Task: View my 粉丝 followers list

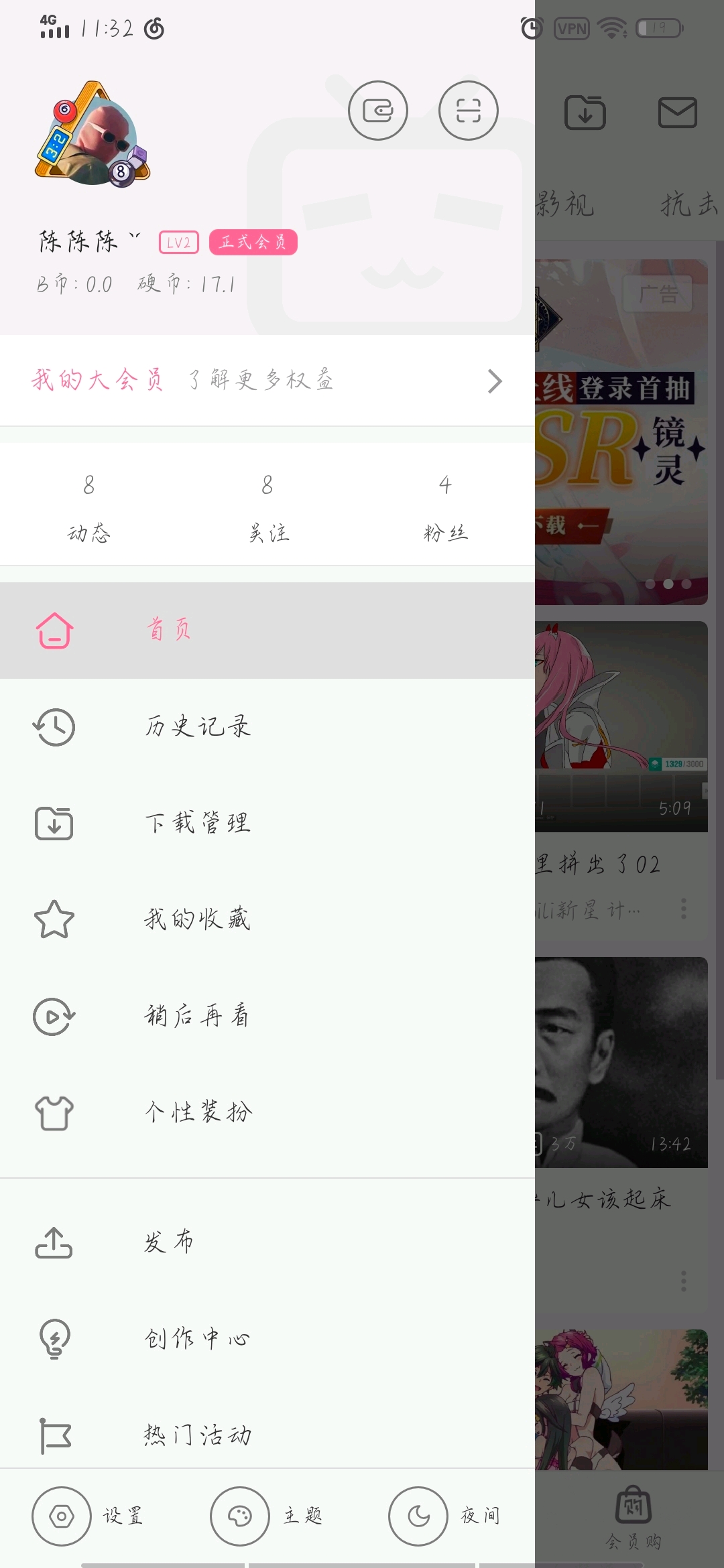Action: point(445,506)
